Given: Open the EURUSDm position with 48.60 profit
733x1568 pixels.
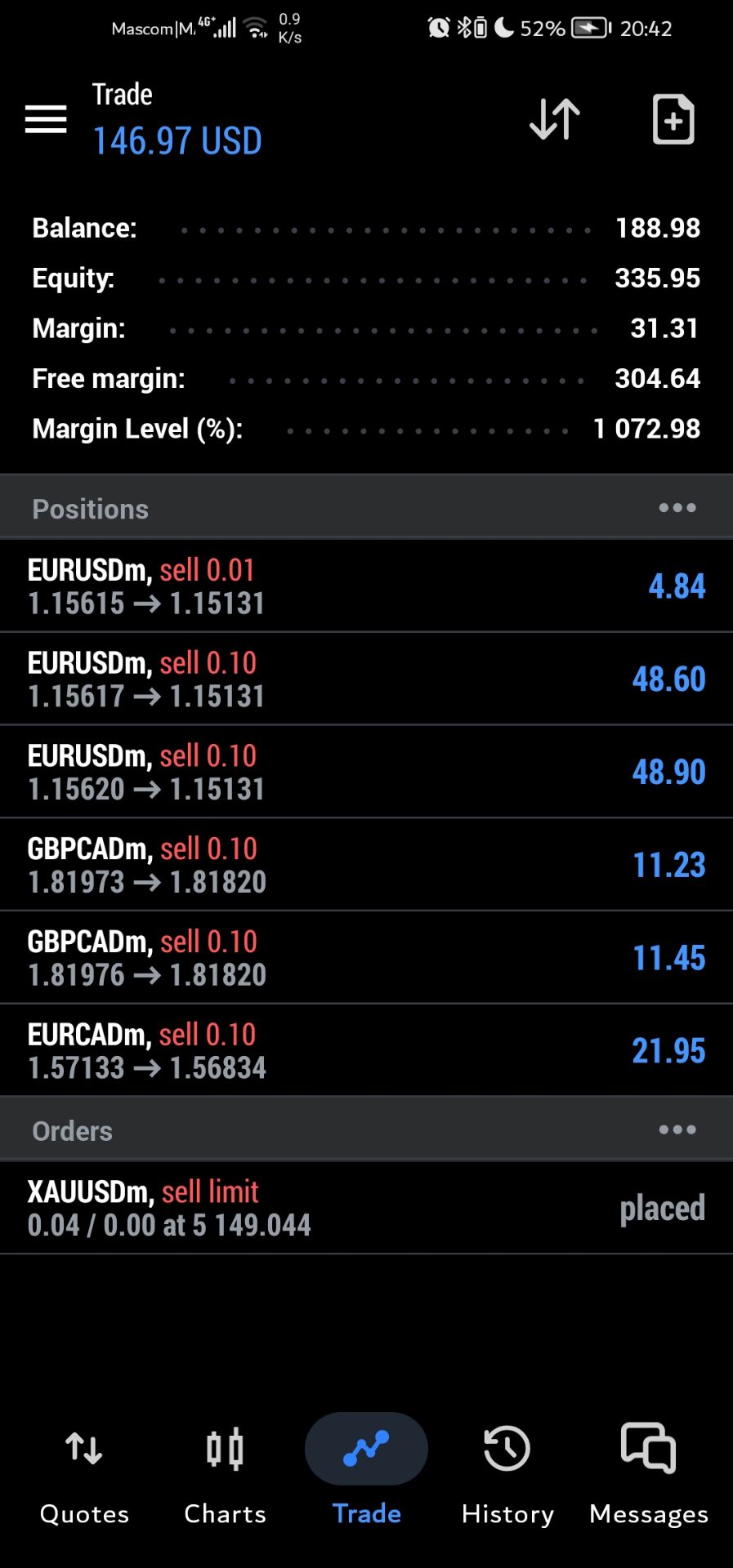Looking at the screenshot, I should (x=366, y=679).
